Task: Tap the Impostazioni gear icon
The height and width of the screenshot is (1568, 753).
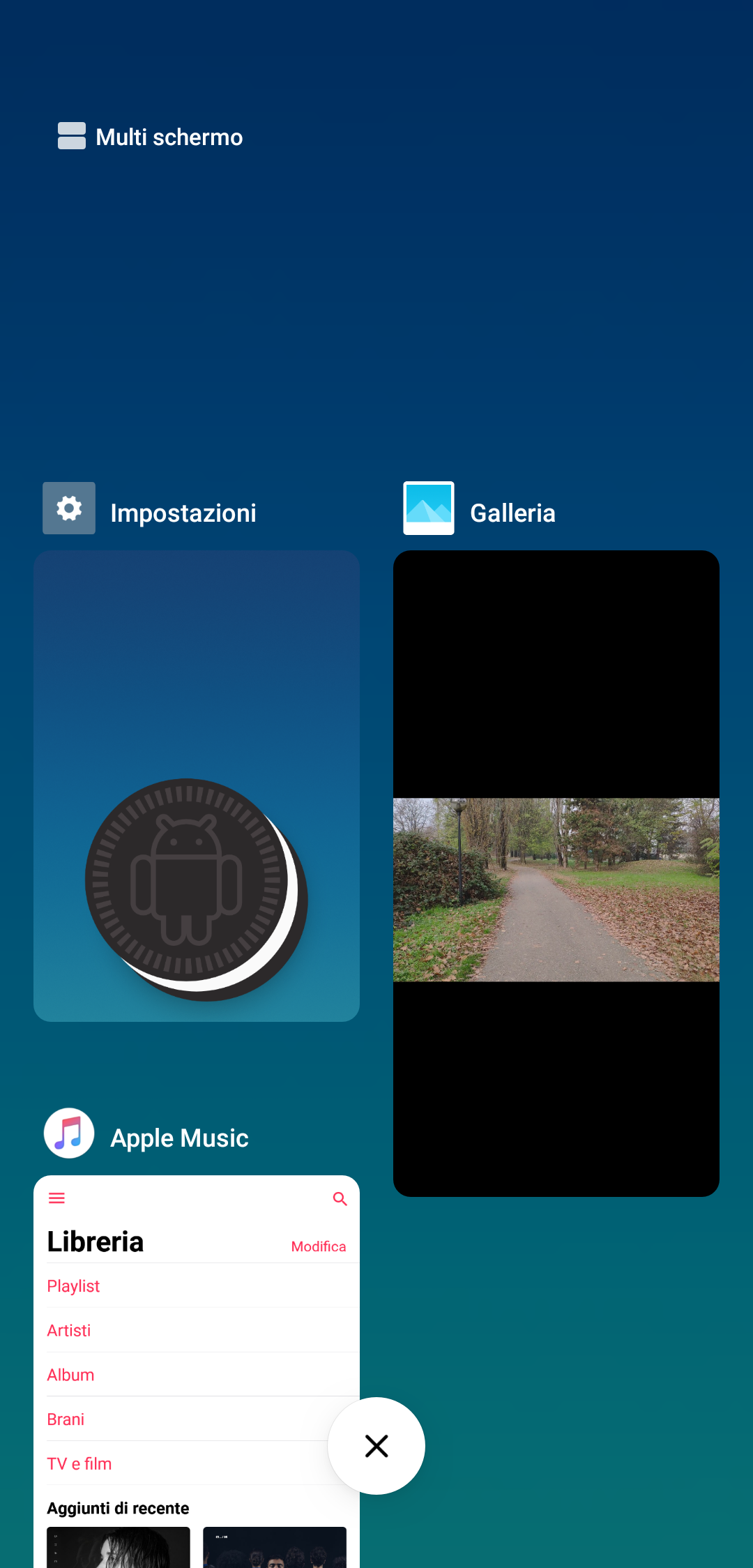Action: pyautogui.click(x=69, y=508)
